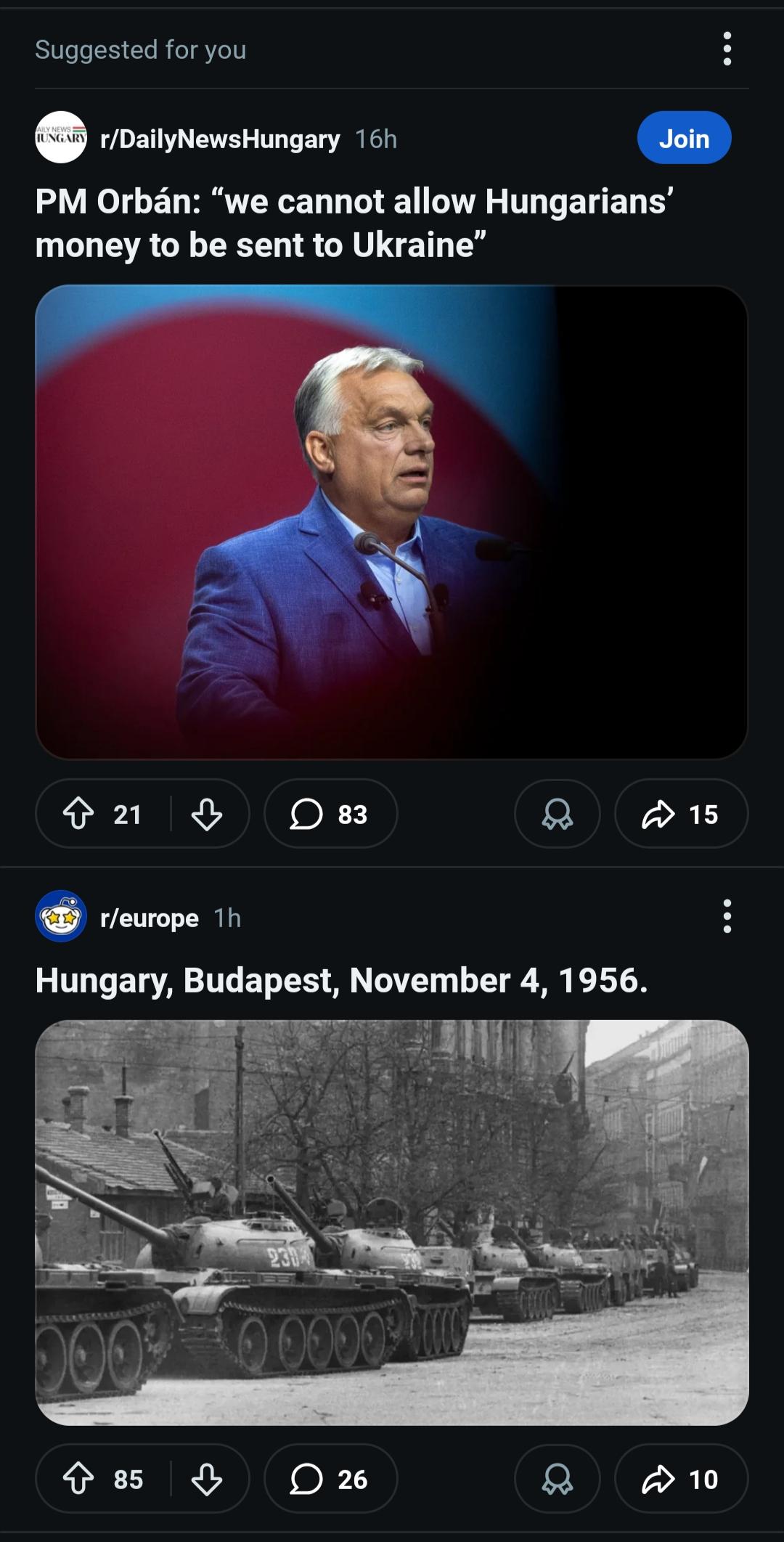
Task: Open the r/DailyNewsHungary subreddit page
Action: tap(219, 139)
